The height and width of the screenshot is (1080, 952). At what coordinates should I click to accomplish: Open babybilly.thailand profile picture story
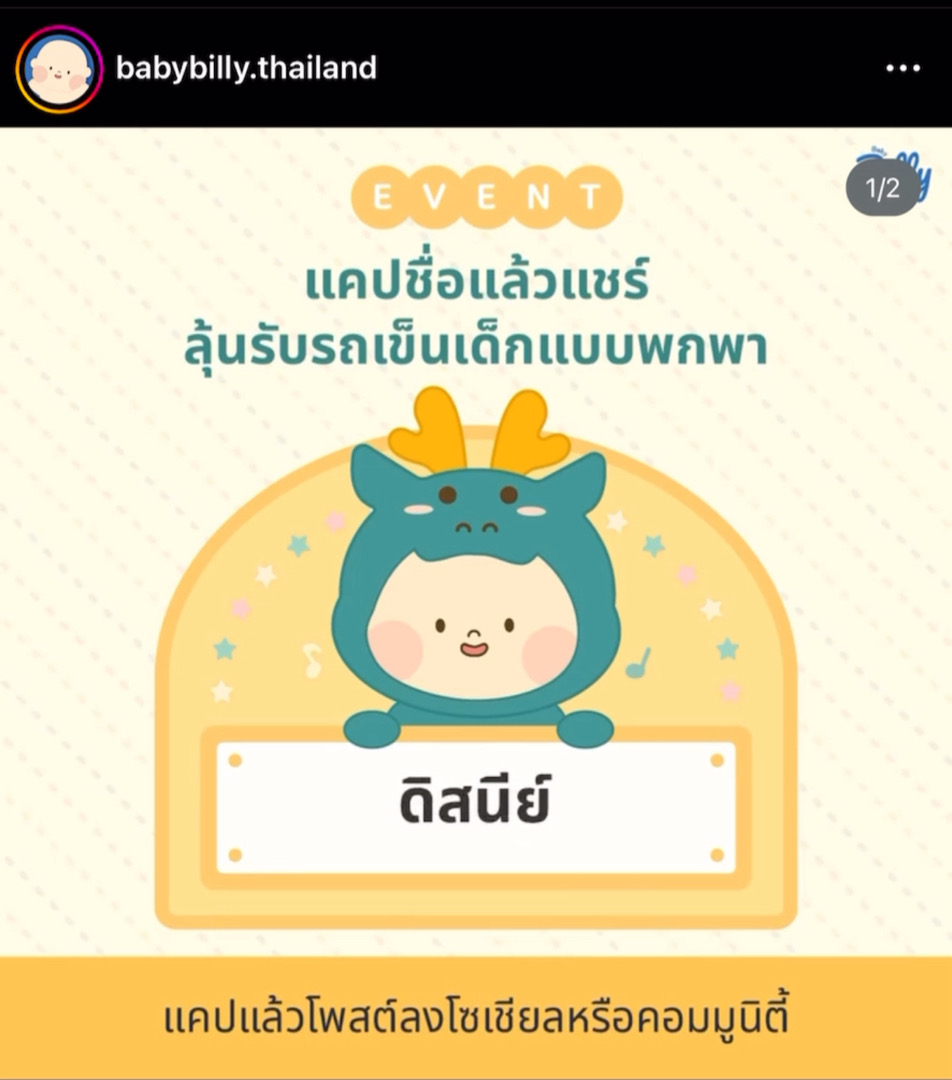[59, 69]
